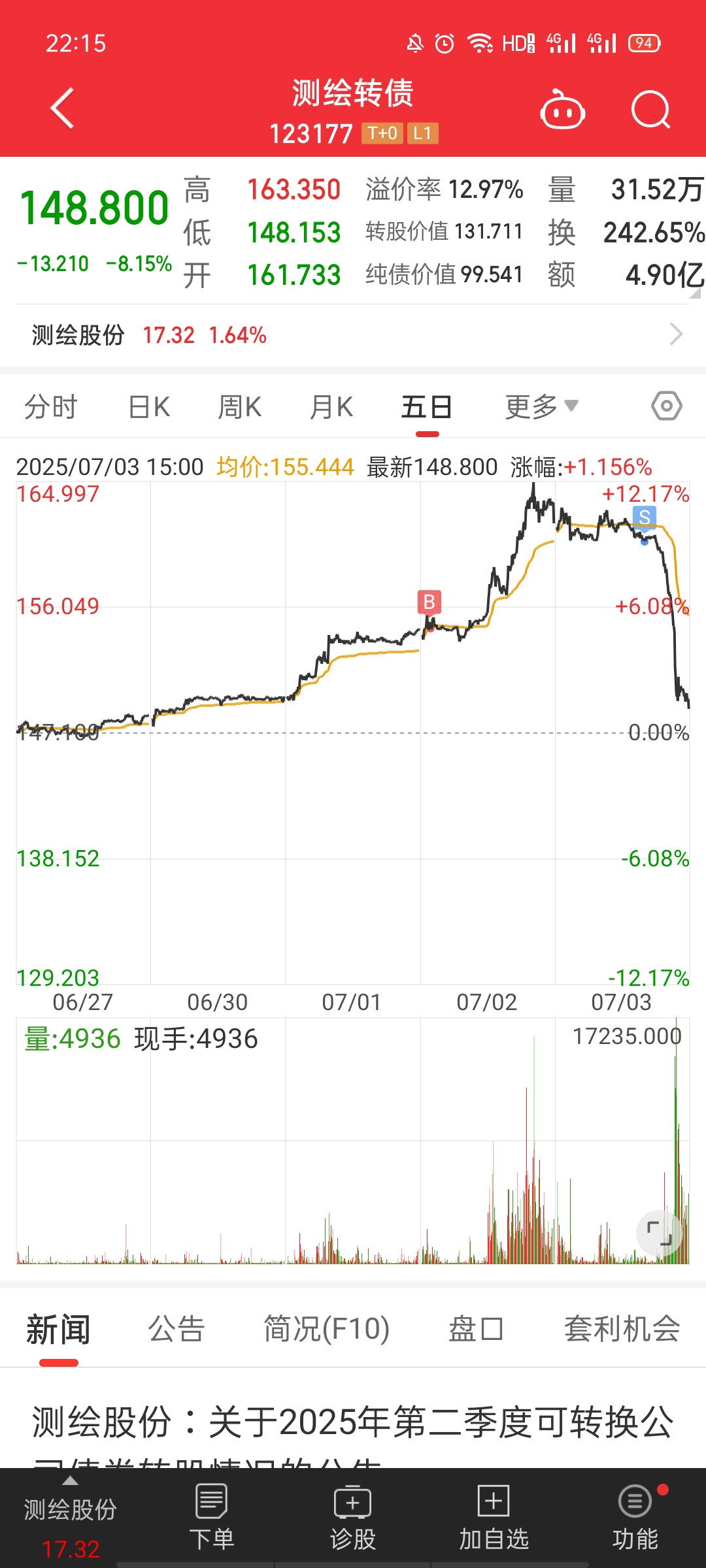Switch to the 分时 chart tab

(x=50, y=407)
